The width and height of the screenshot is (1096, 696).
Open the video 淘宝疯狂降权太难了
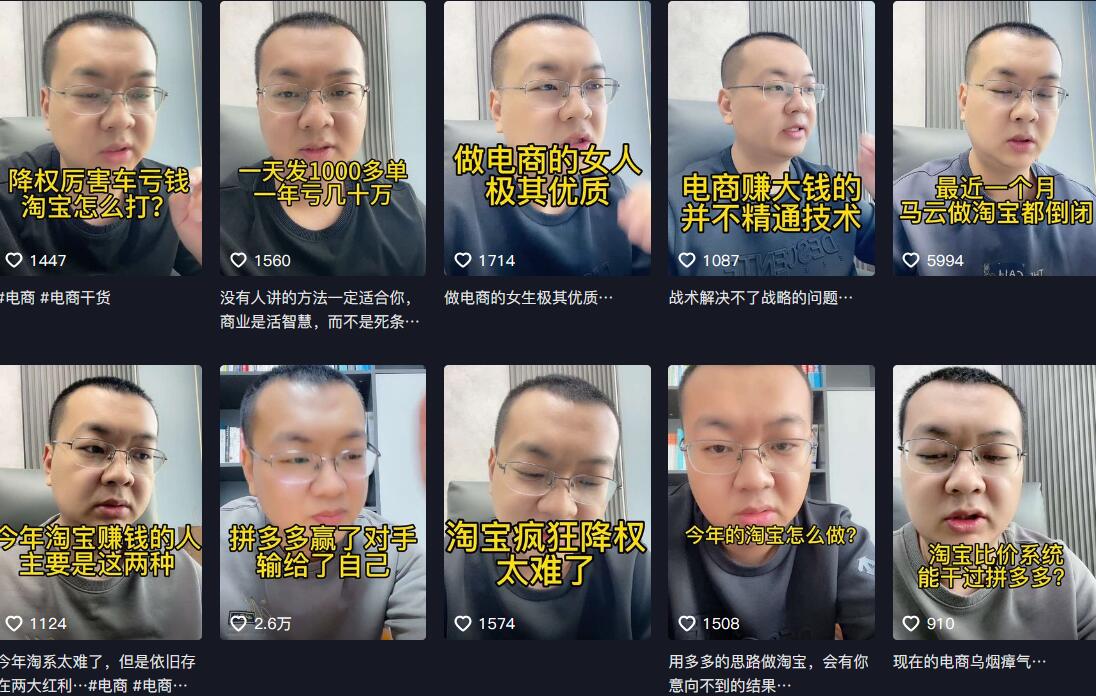(547, 502)
